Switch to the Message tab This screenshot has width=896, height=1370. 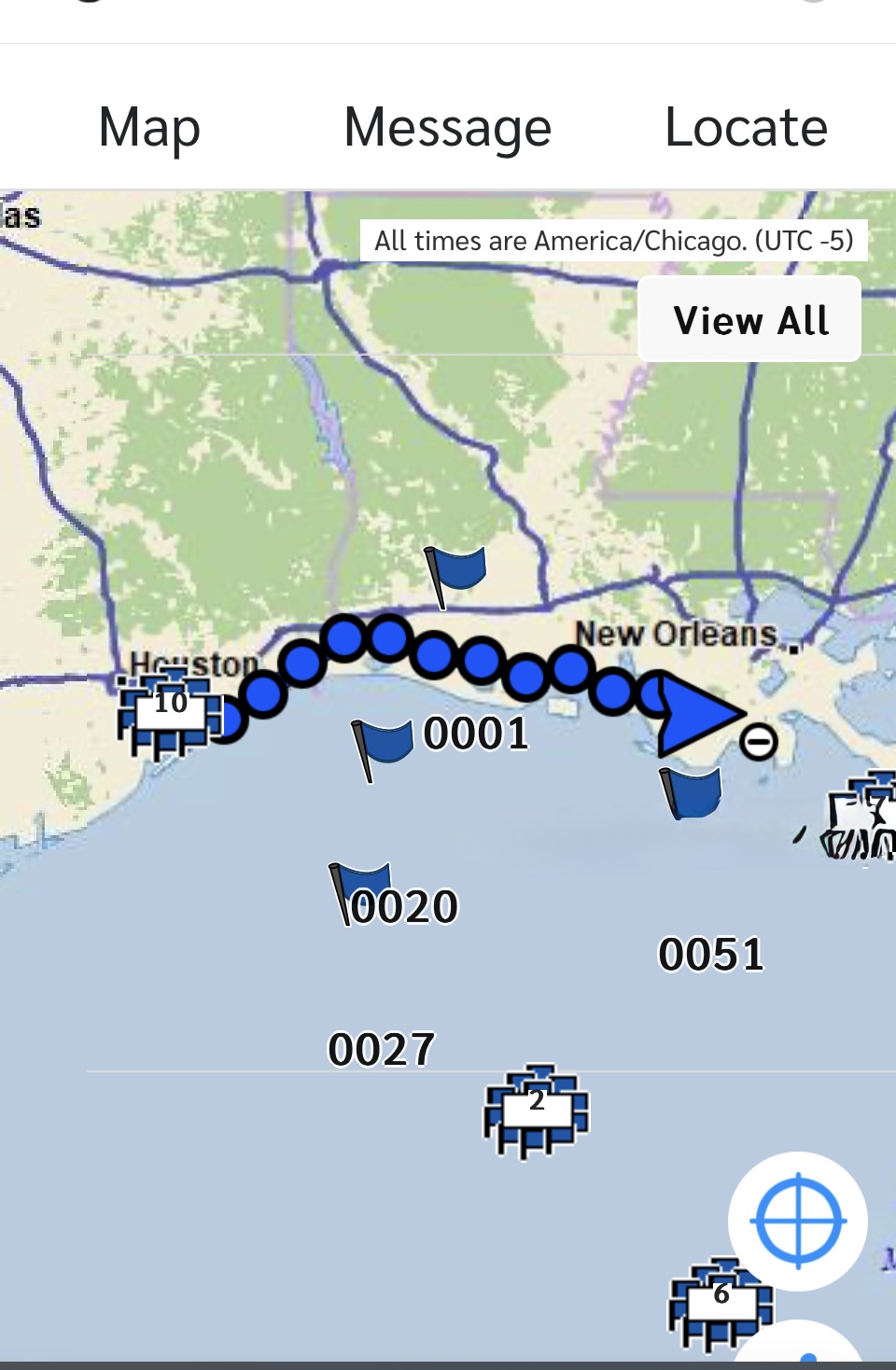pos(447,128)
